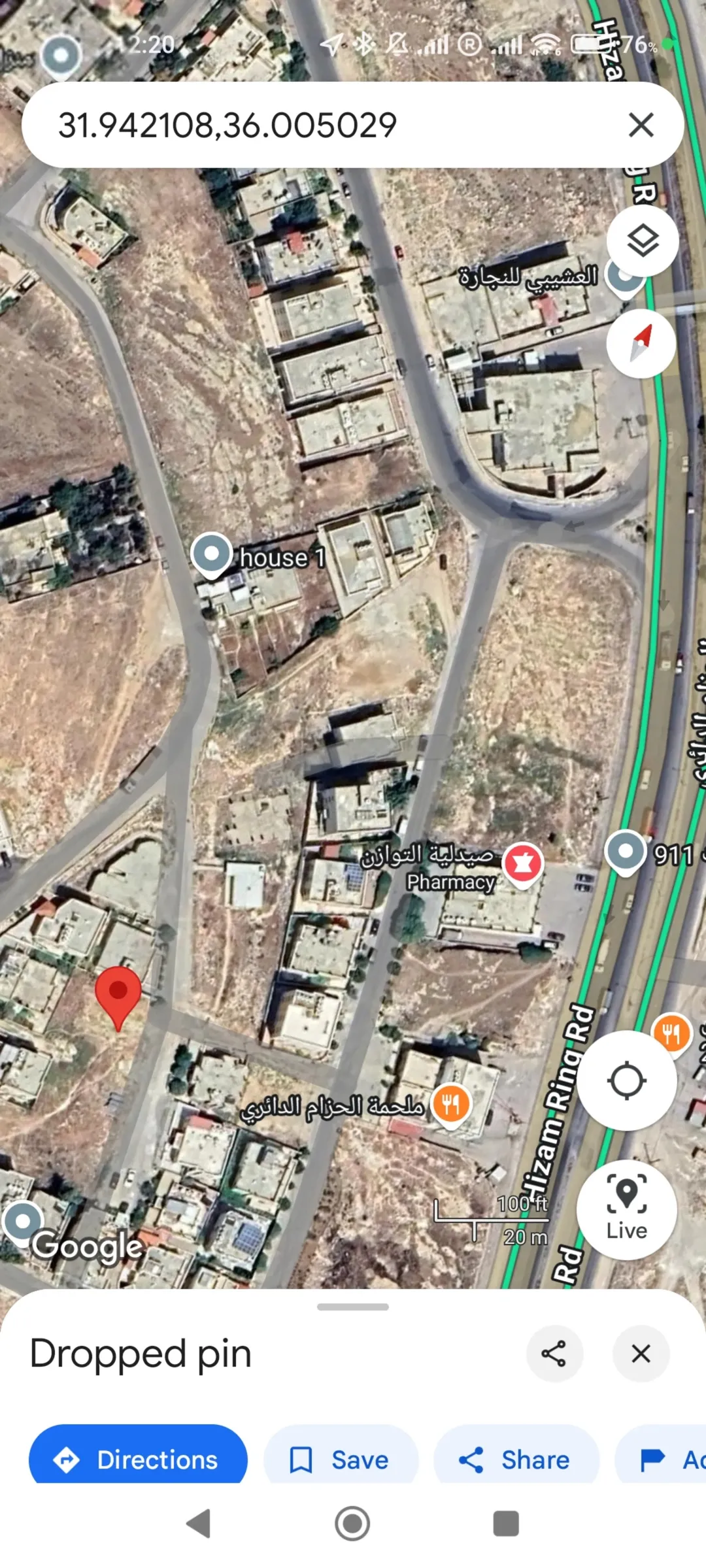Go to home screen
Screen dimensions: 706x1568
(x=352, y=1524)
